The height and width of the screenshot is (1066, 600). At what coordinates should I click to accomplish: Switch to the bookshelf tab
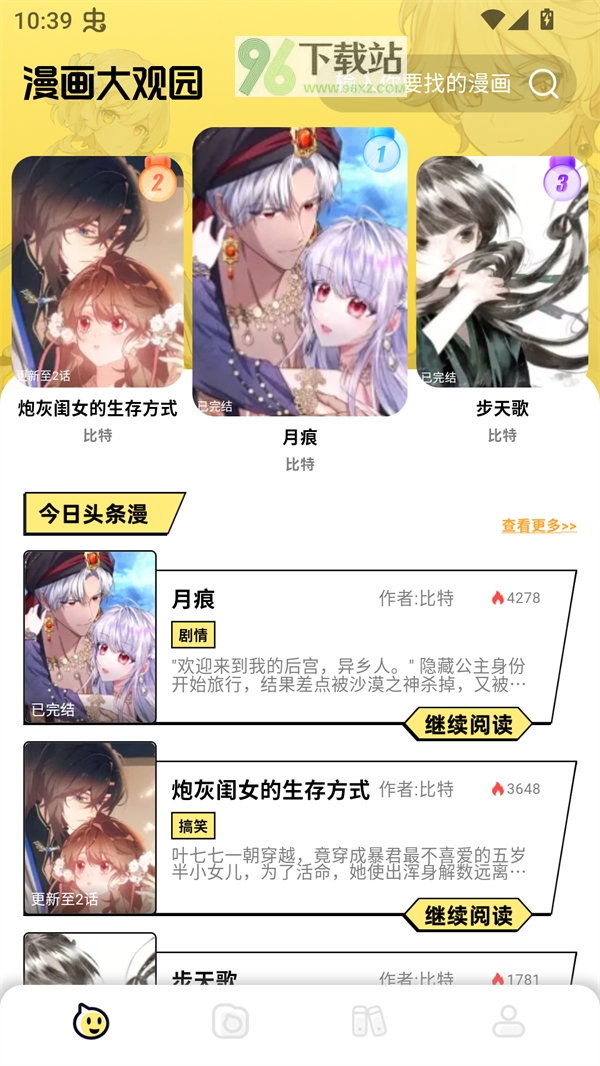click(x=369, y=1021)
